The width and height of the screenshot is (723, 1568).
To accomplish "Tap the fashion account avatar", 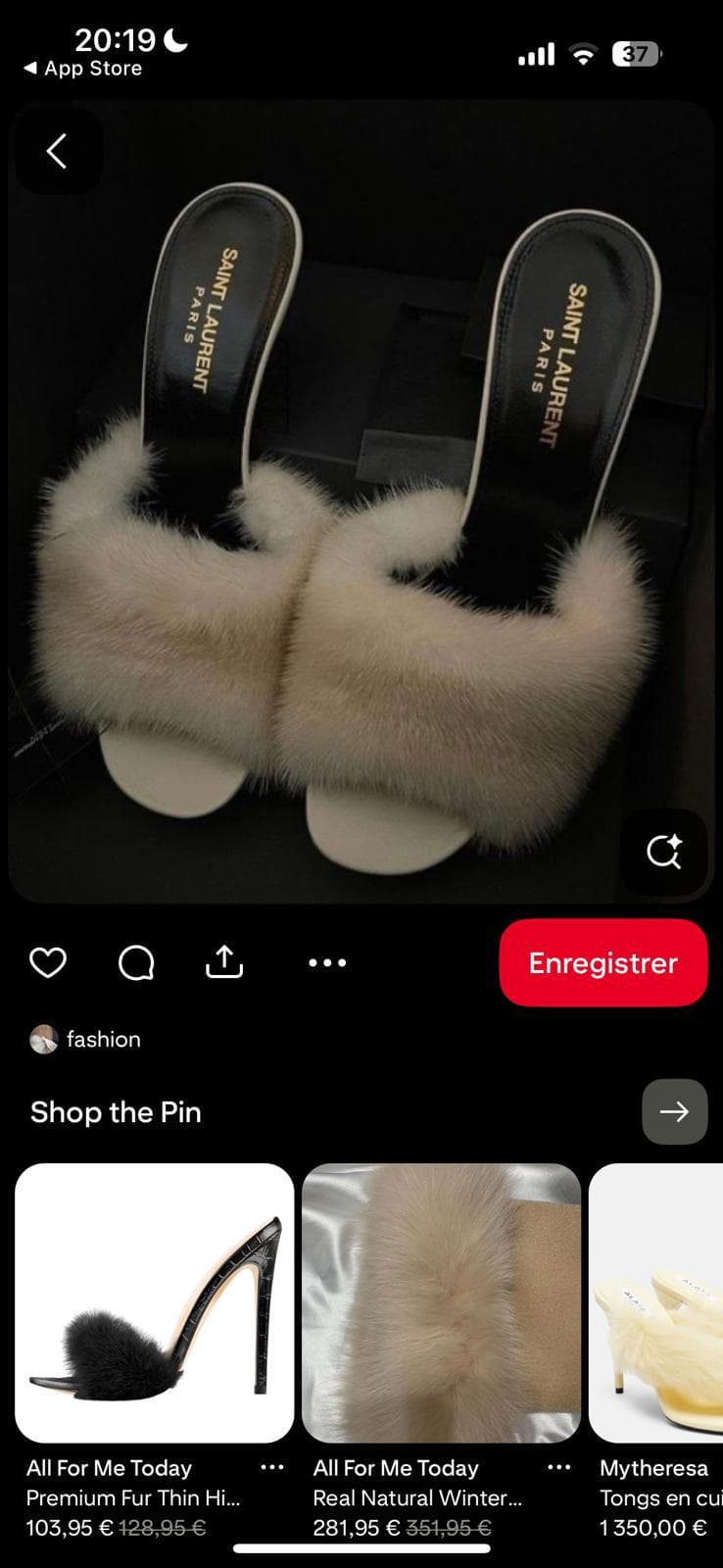I will (43, 1039).
